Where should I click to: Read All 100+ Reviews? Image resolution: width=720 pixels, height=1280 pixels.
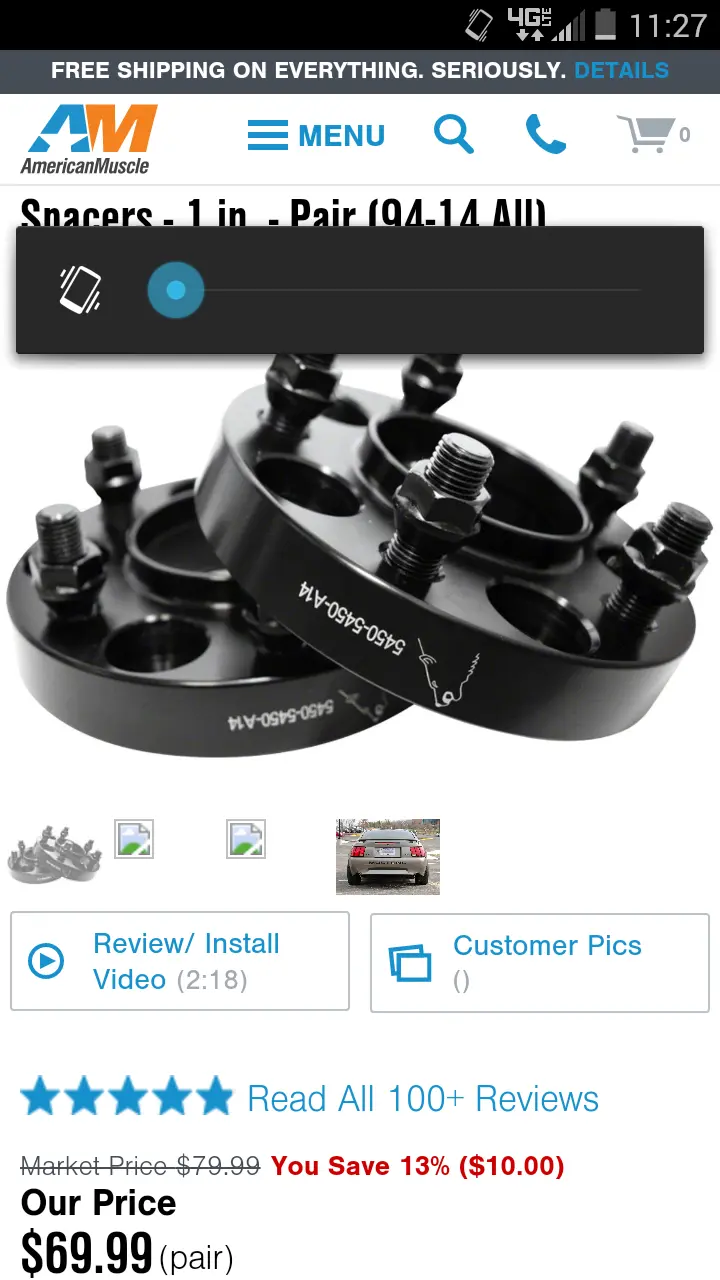423,1099
